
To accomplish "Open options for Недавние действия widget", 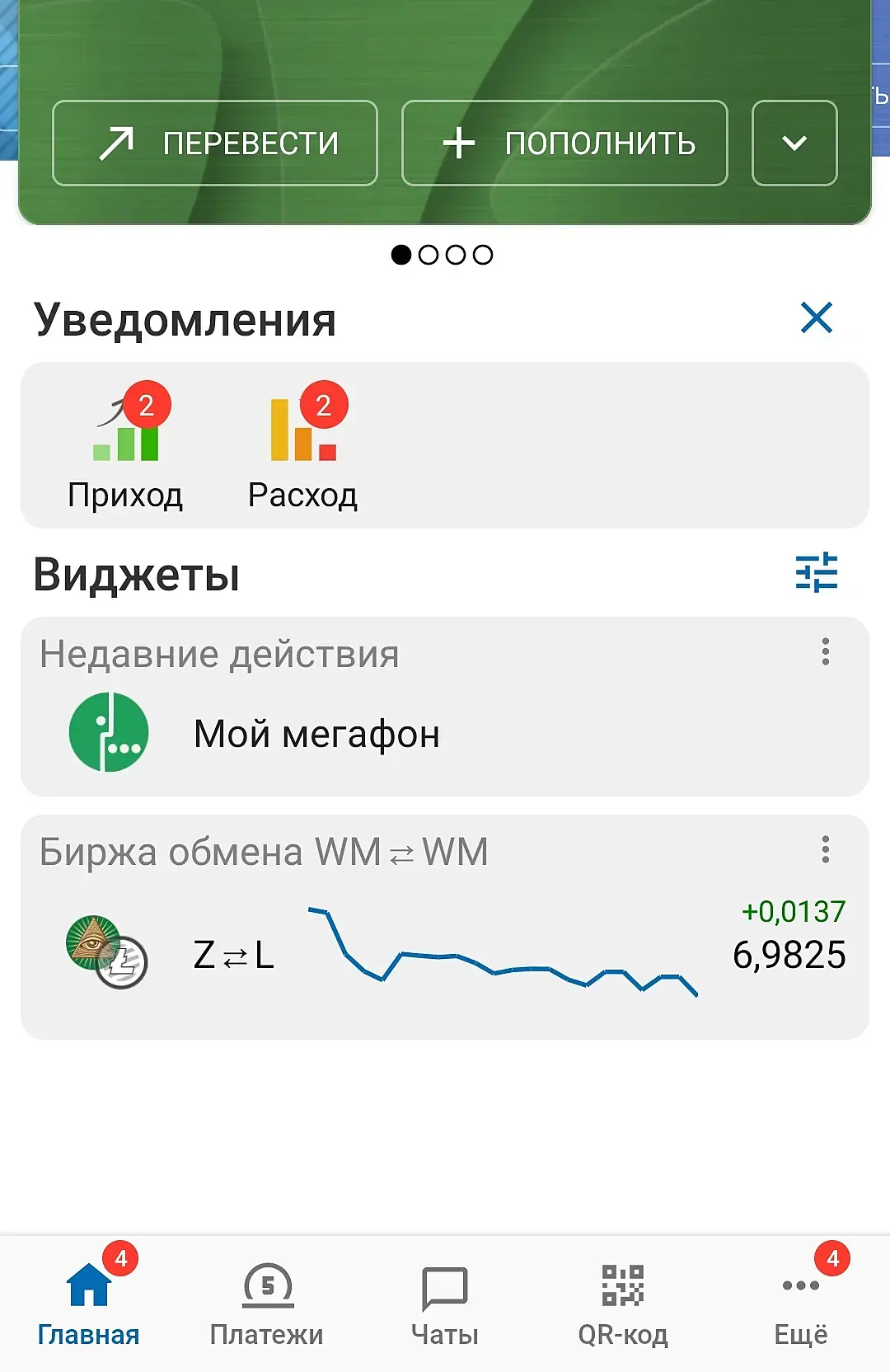I will click(x=825, y=652).
